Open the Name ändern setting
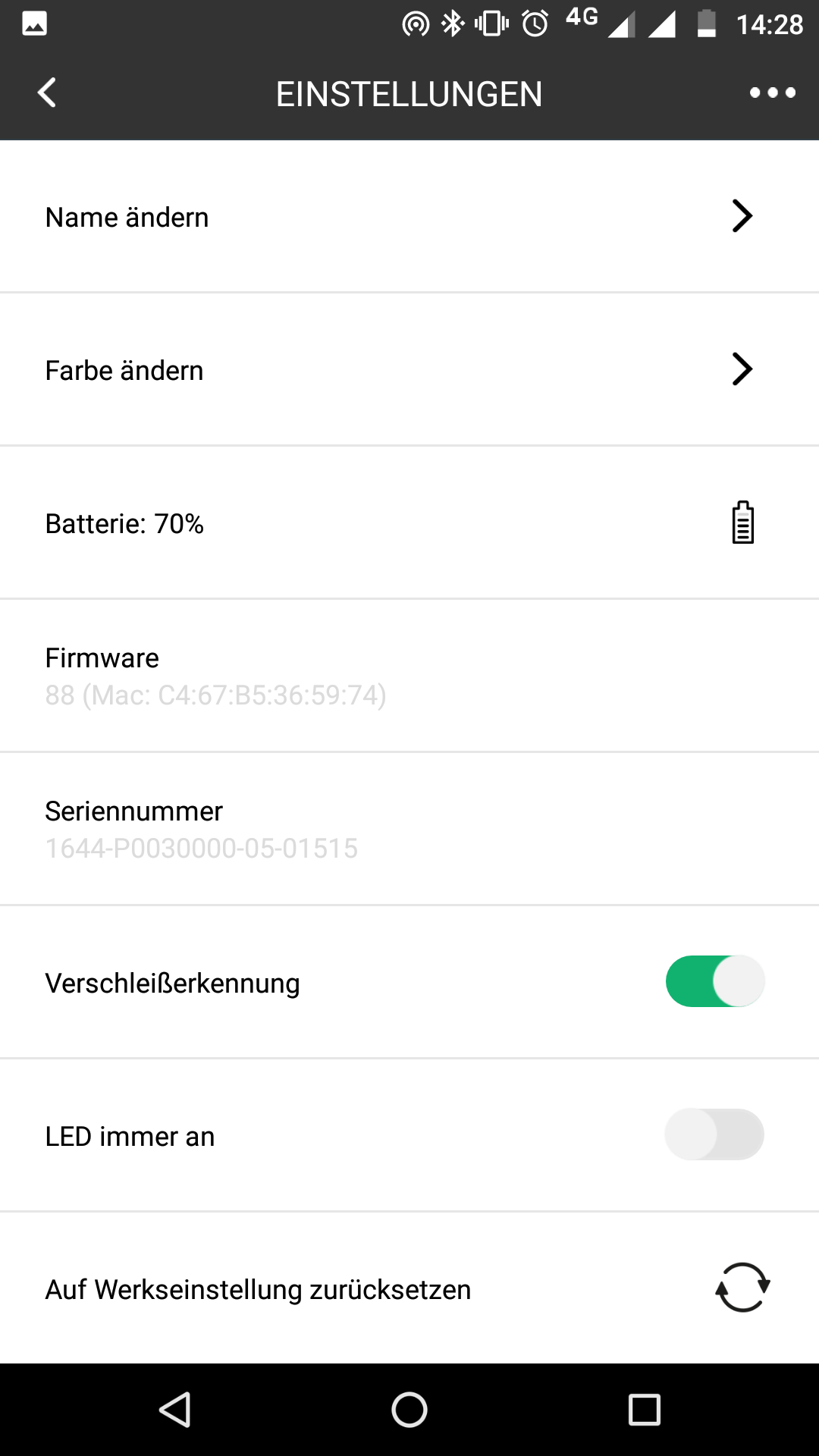The height and width of the screenshot is (1456, 819). (x=409, y=217)
